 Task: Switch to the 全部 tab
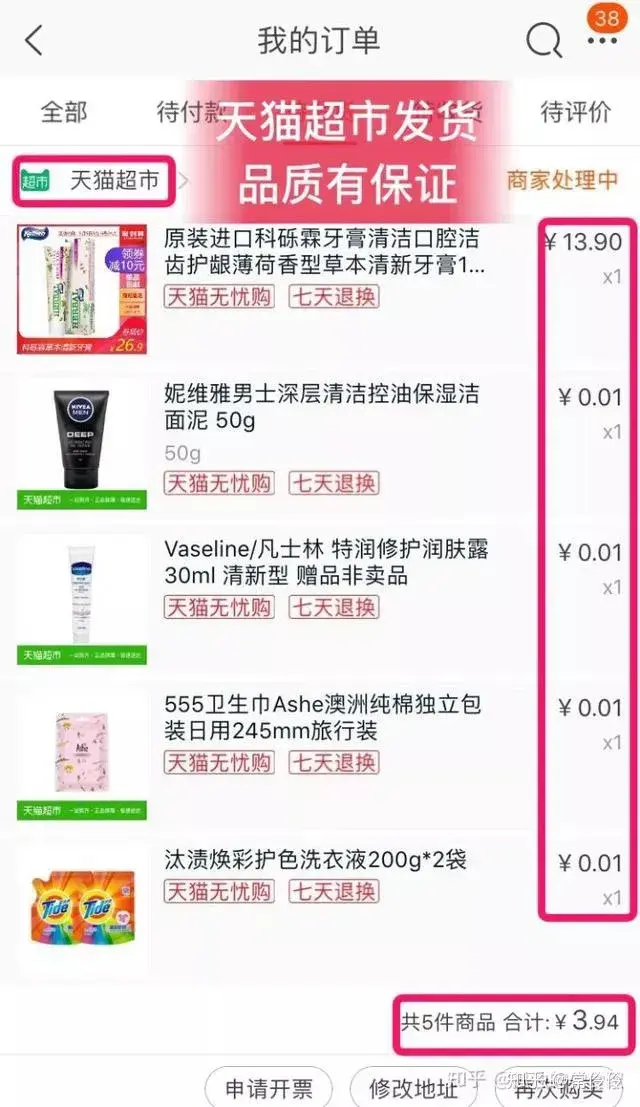point(64,111)
